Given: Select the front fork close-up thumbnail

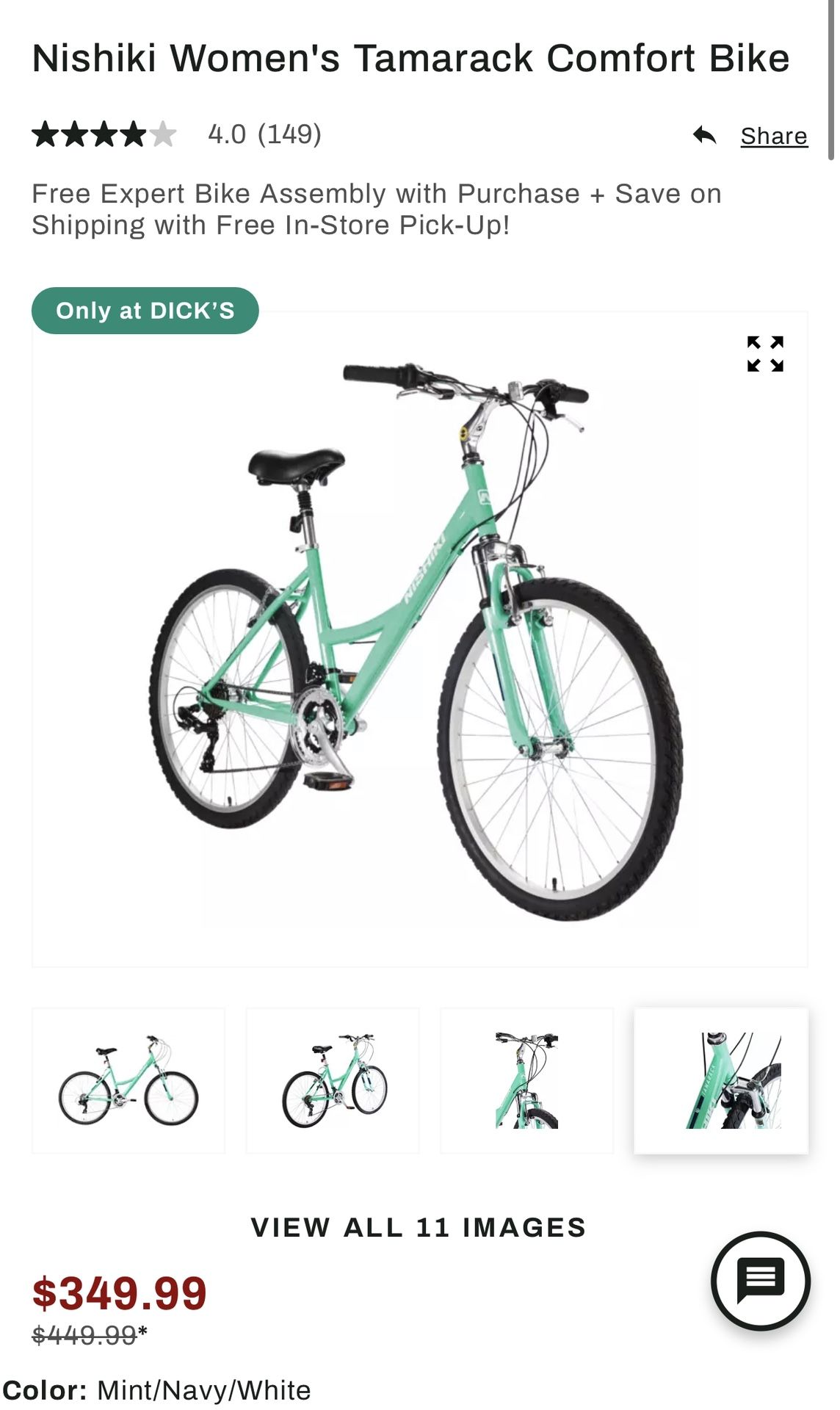Looking at the screenshot, I should tap(721, 1080).
